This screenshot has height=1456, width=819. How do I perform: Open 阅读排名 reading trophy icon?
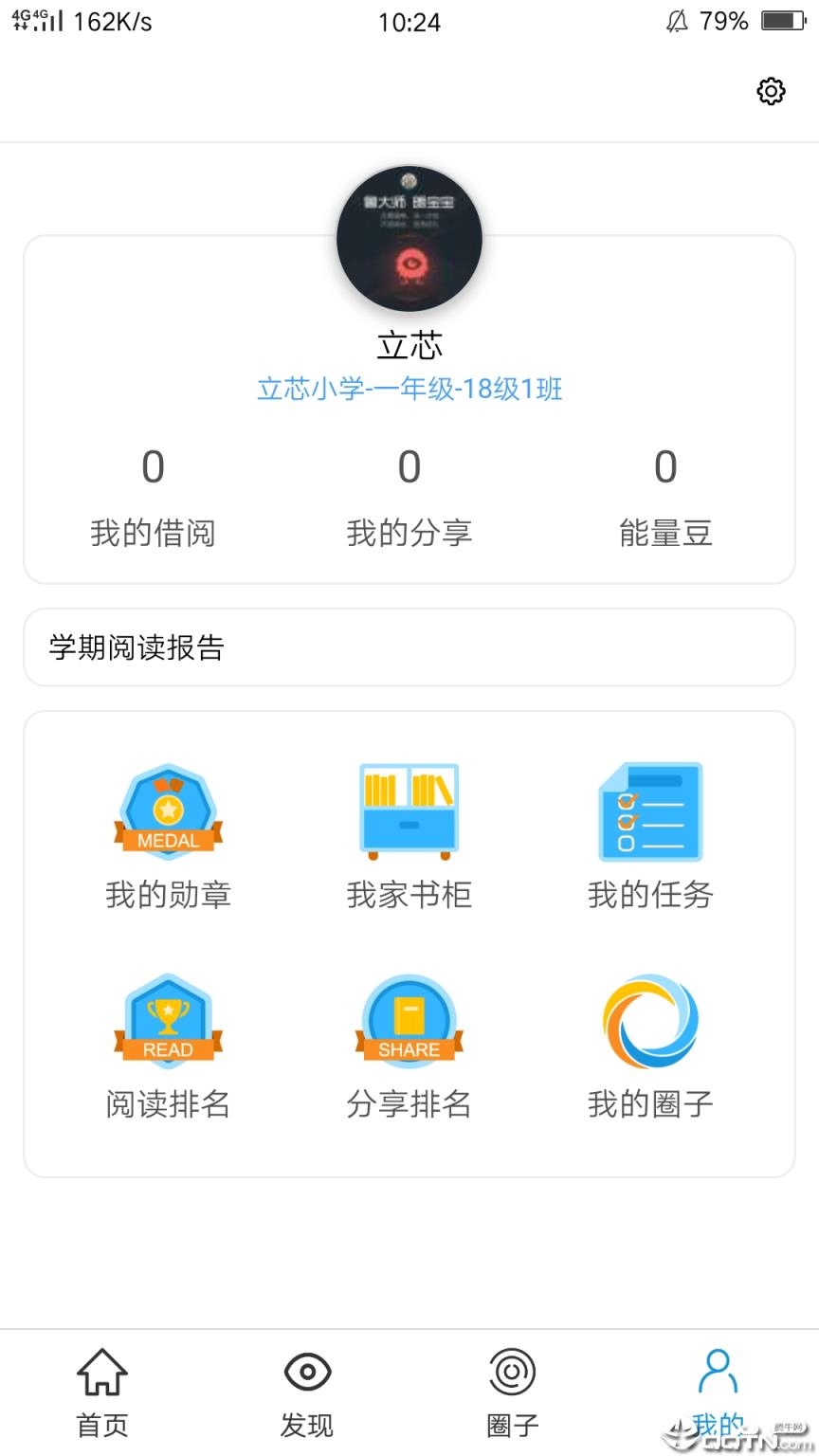pyautogui.click(x=169, y=1021)
